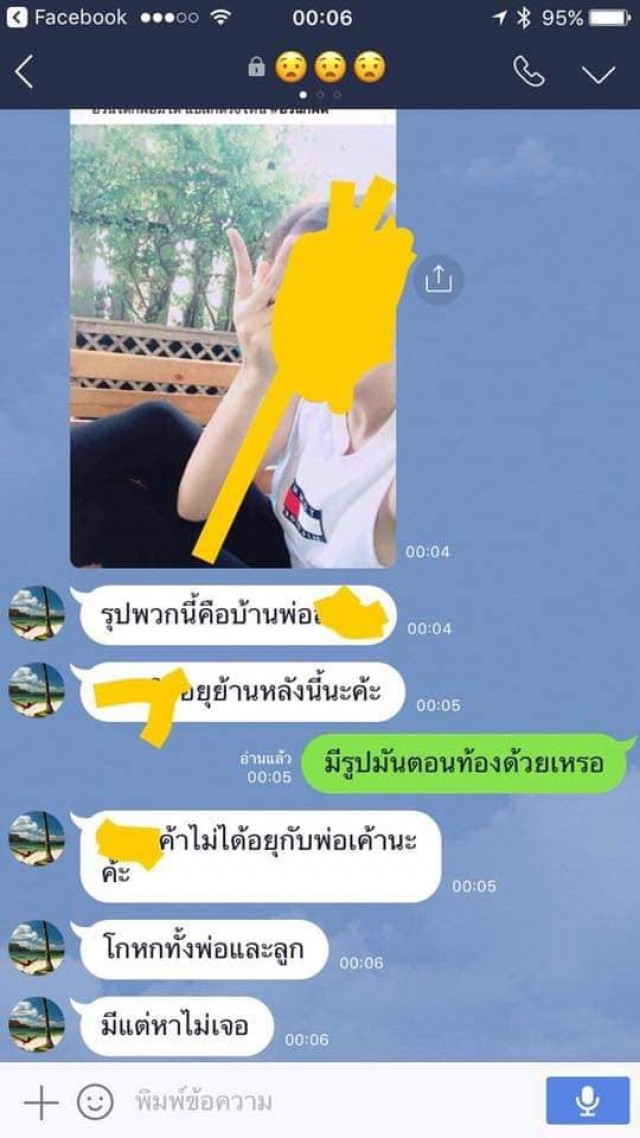Expand the chat options chevron
The image size is (640, 1138).
(x=599, y=73)
